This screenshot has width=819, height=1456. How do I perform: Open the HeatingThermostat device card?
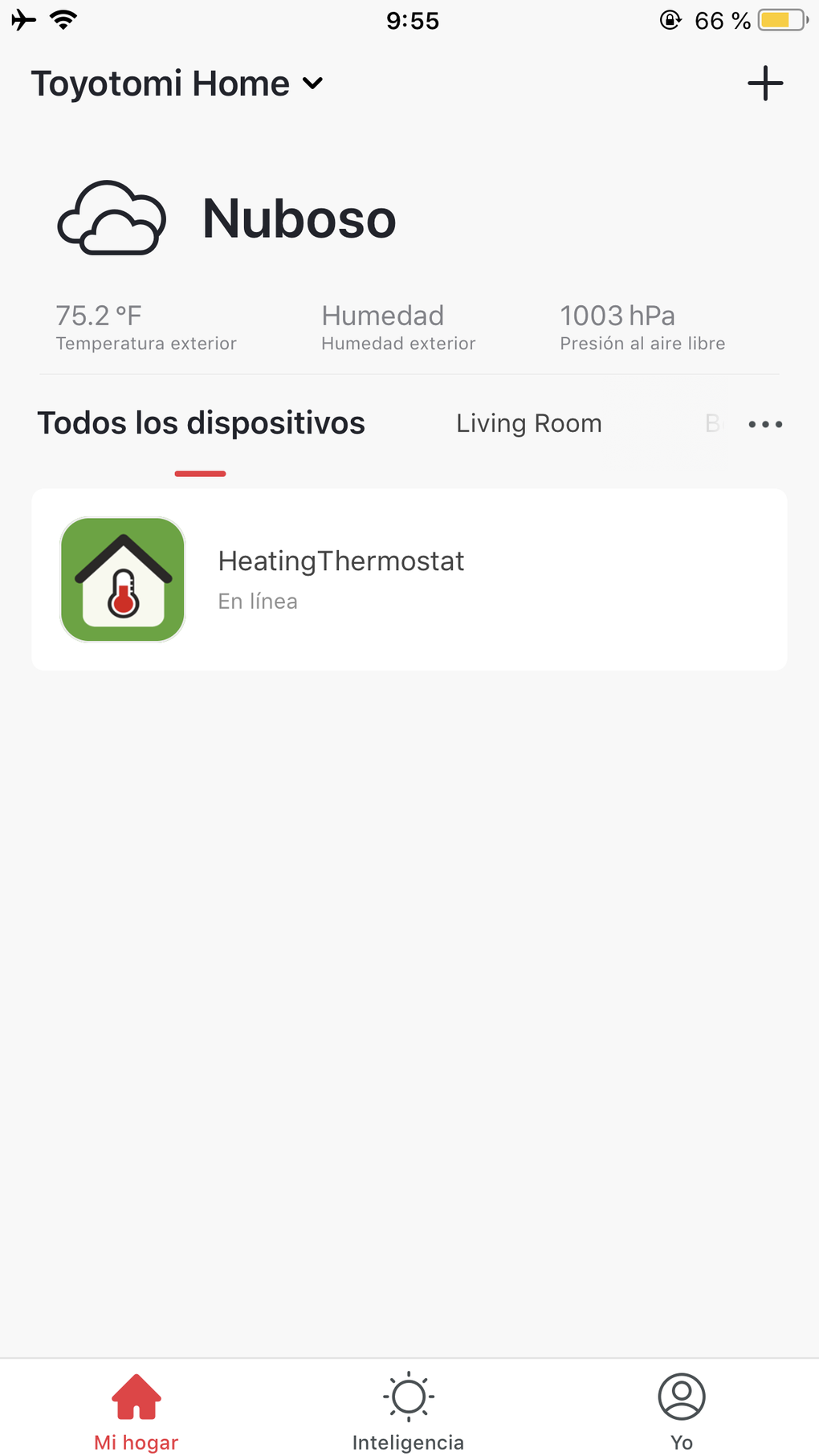coord(409,579)
